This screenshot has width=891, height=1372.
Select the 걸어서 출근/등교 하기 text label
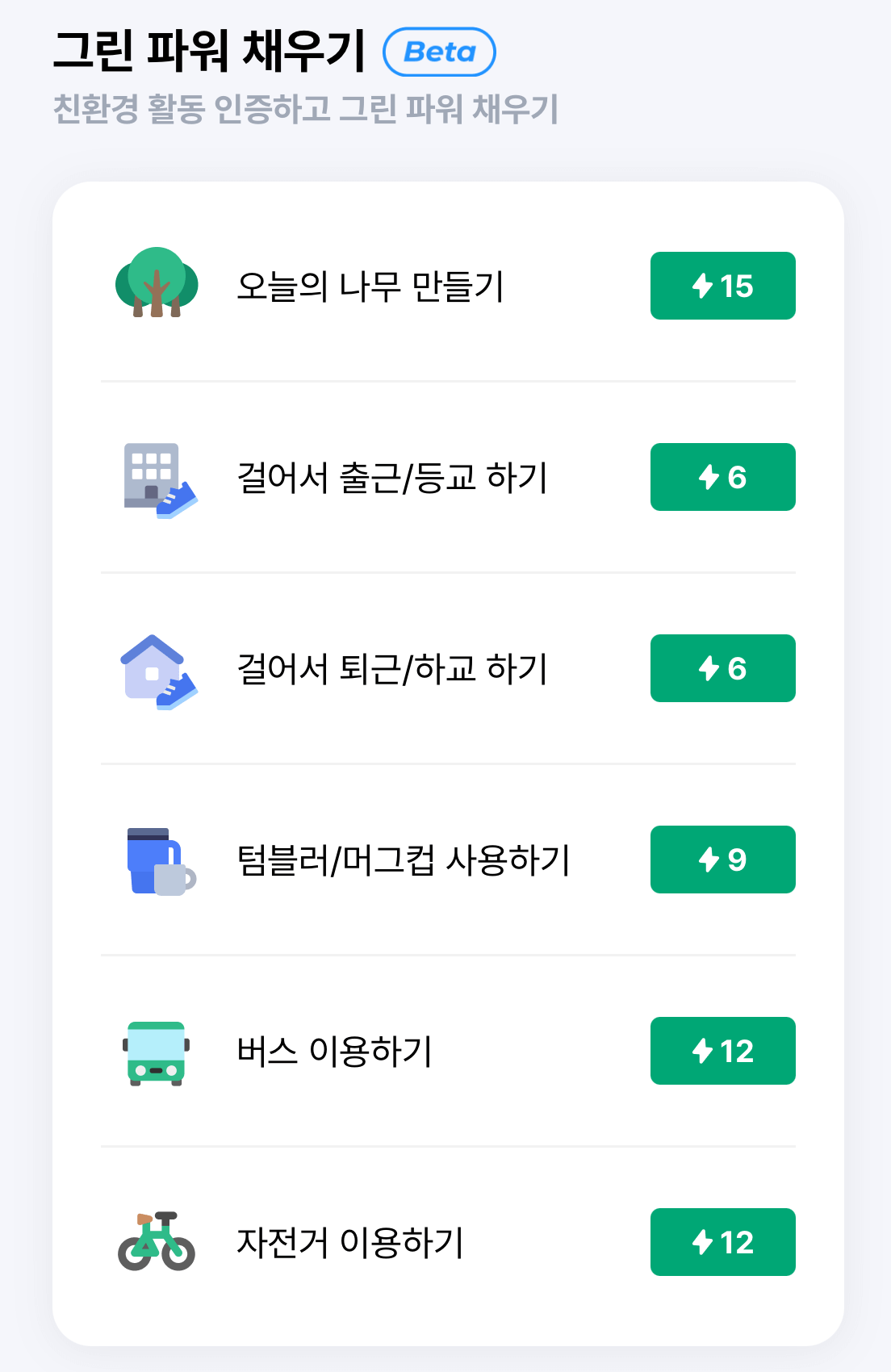click(x=395, y=477)
